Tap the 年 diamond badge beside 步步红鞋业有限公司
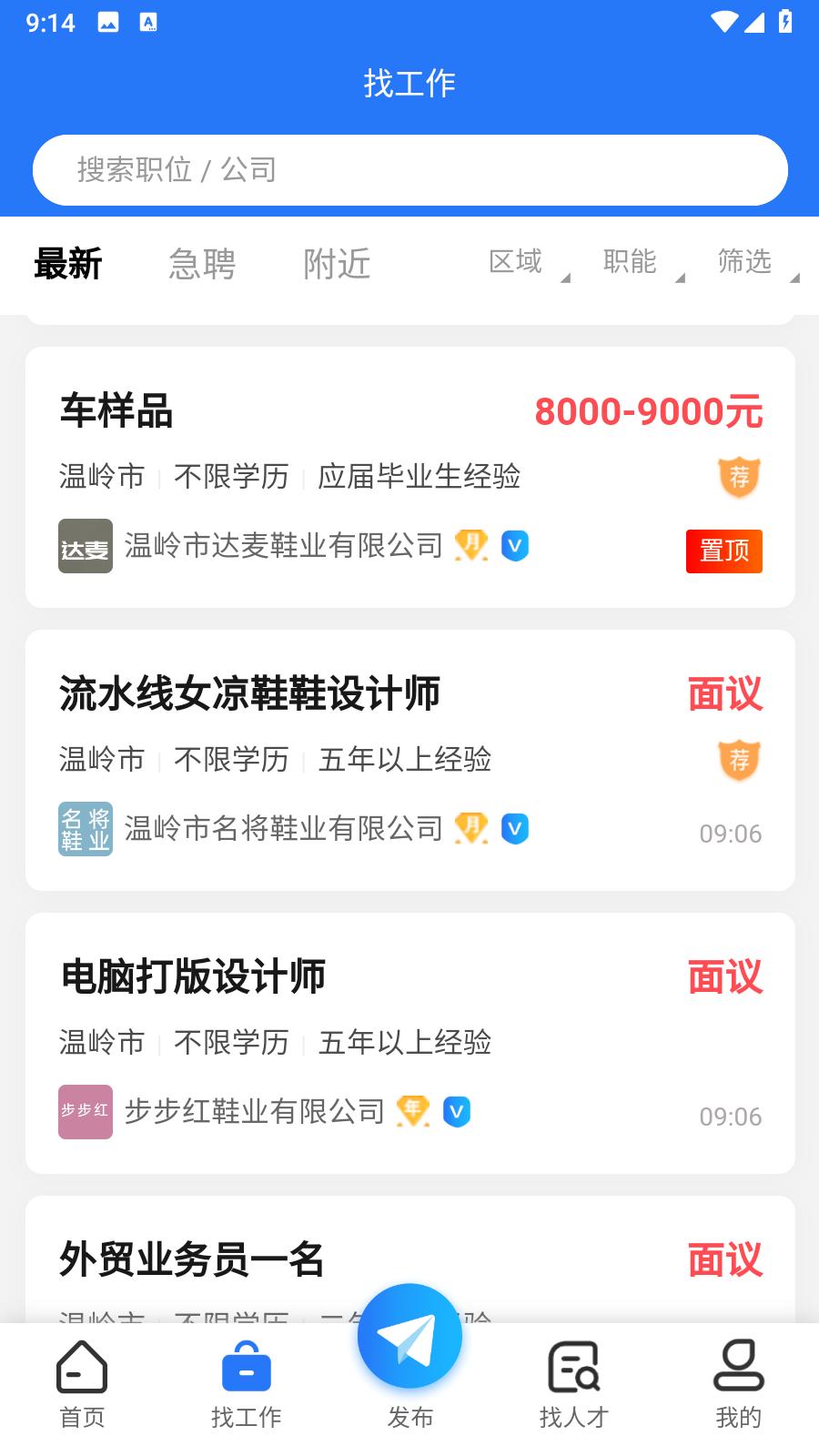 tap(413, 1110)
